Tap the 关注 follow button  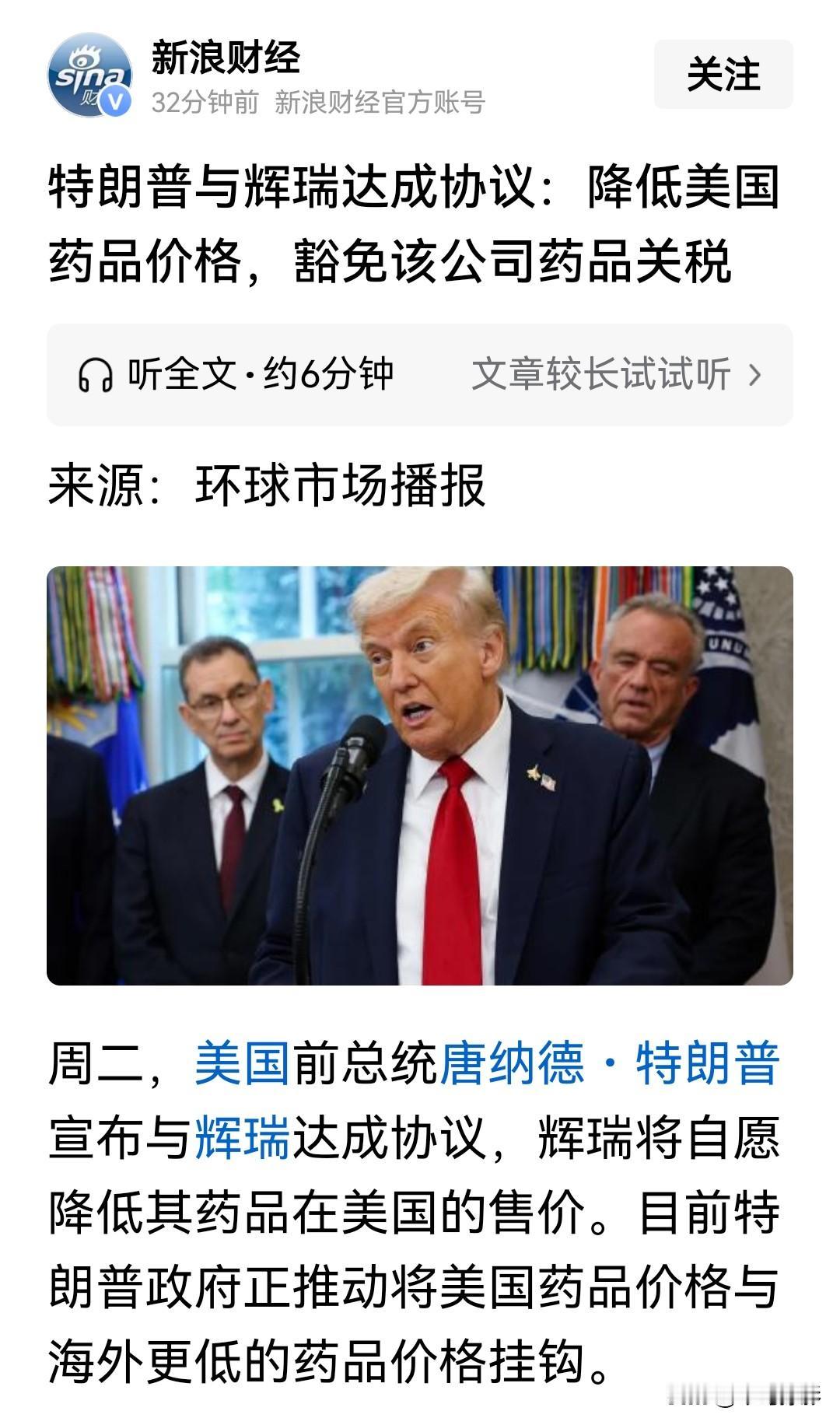point(724,74)
